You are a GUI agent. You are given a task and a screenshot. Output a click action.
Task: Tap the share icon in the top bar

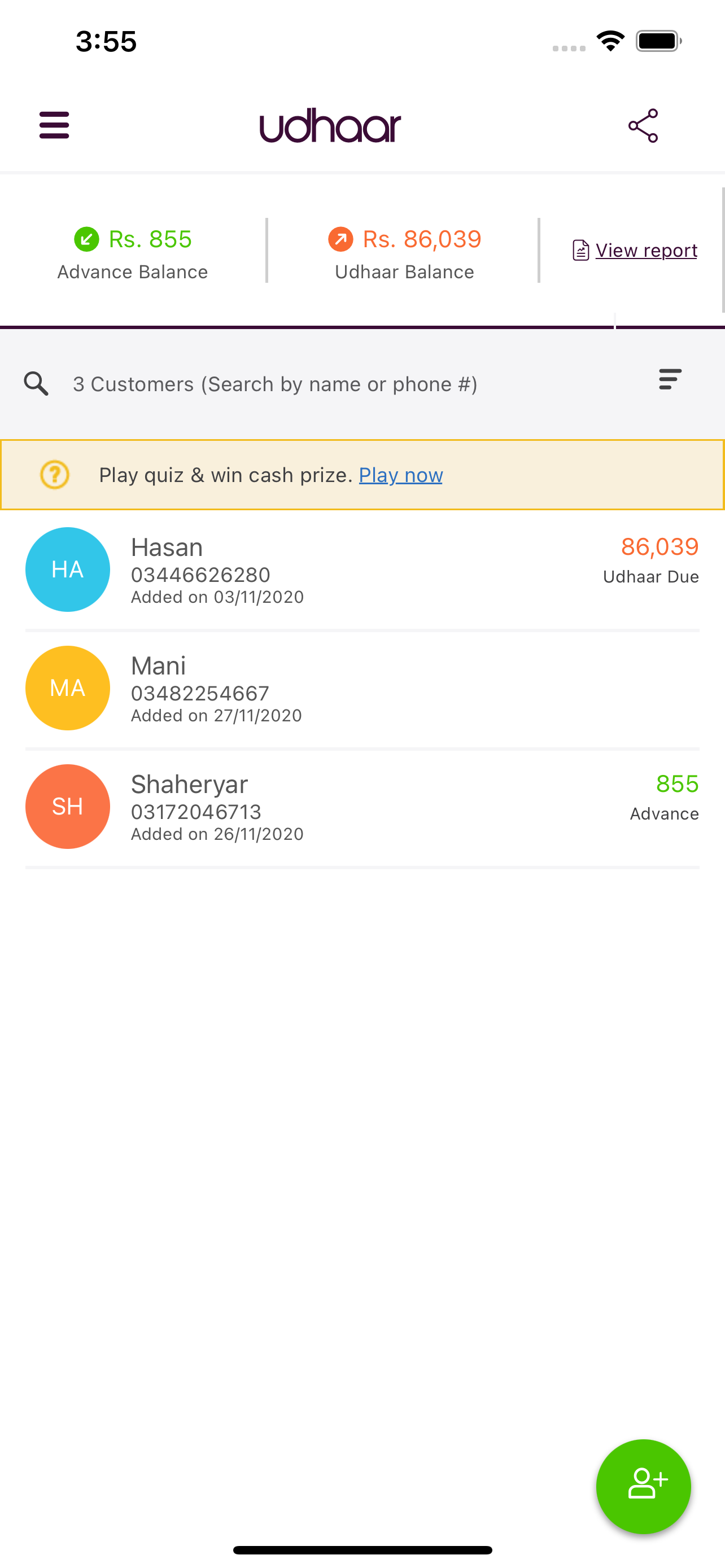643,125
